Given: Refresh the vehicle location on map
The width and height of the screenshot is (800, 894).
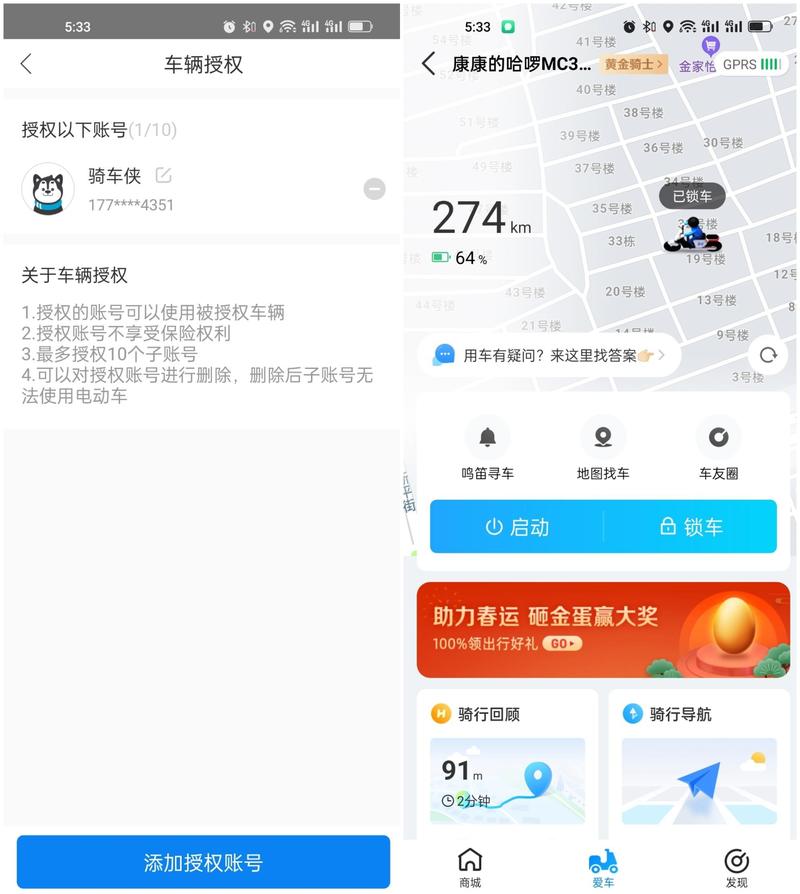Looking at the screenshot, I should [x=768, y=355].
